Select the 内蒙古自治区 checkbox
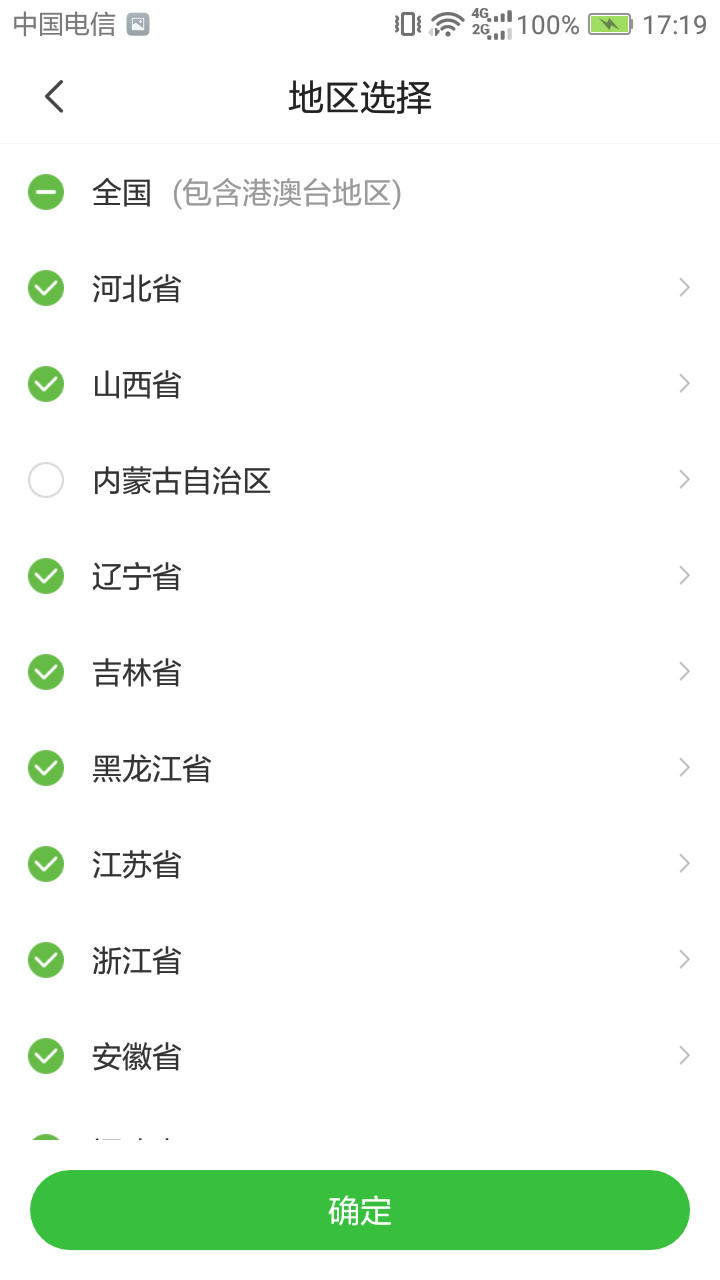 click(46, 480)
